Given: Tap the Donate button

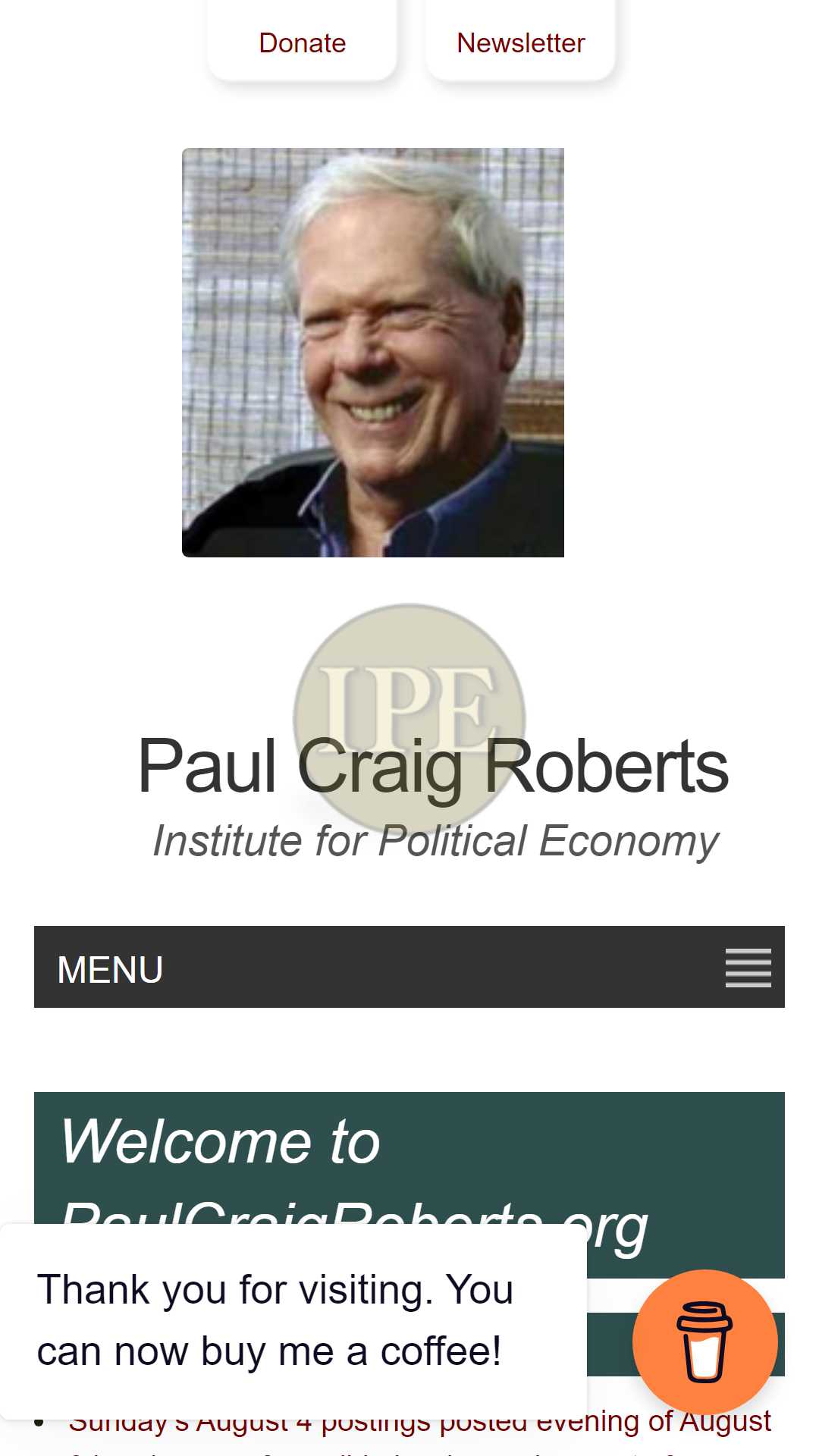Looking at the screenshot, I should coord(302,43).
